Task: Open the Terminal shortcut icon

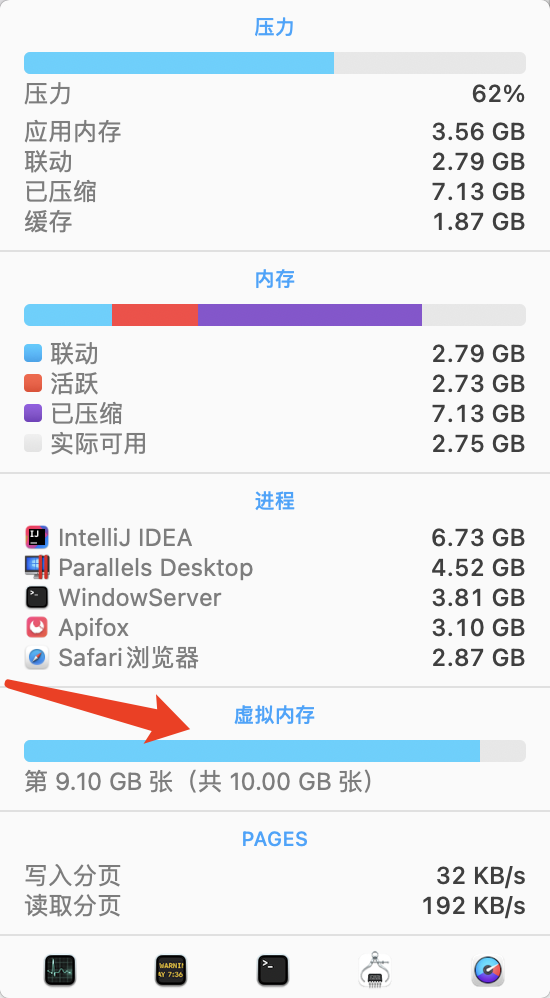Action: coord(273,971)
